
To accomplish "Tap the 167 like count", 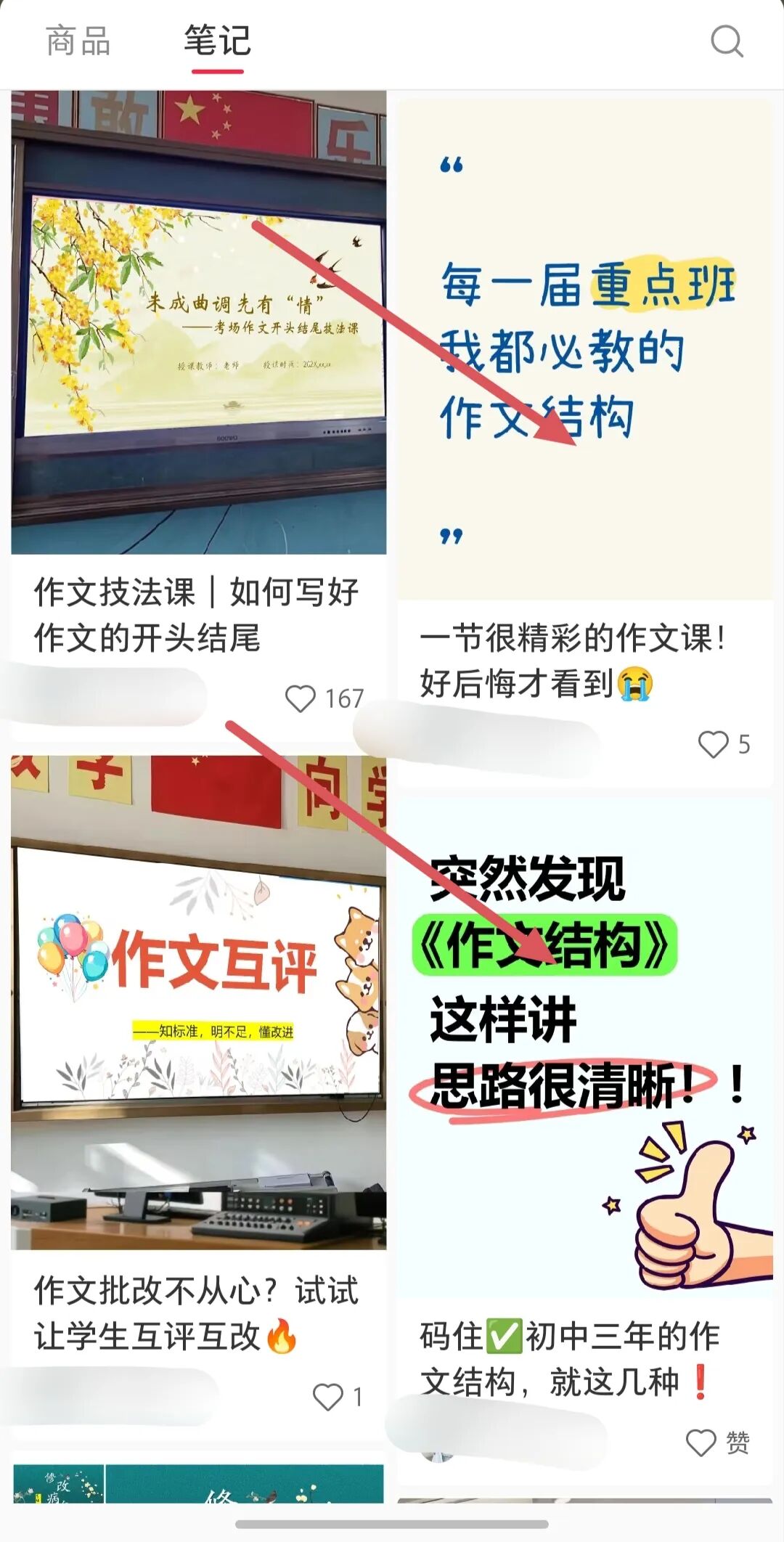I will [x=344, y=698].
